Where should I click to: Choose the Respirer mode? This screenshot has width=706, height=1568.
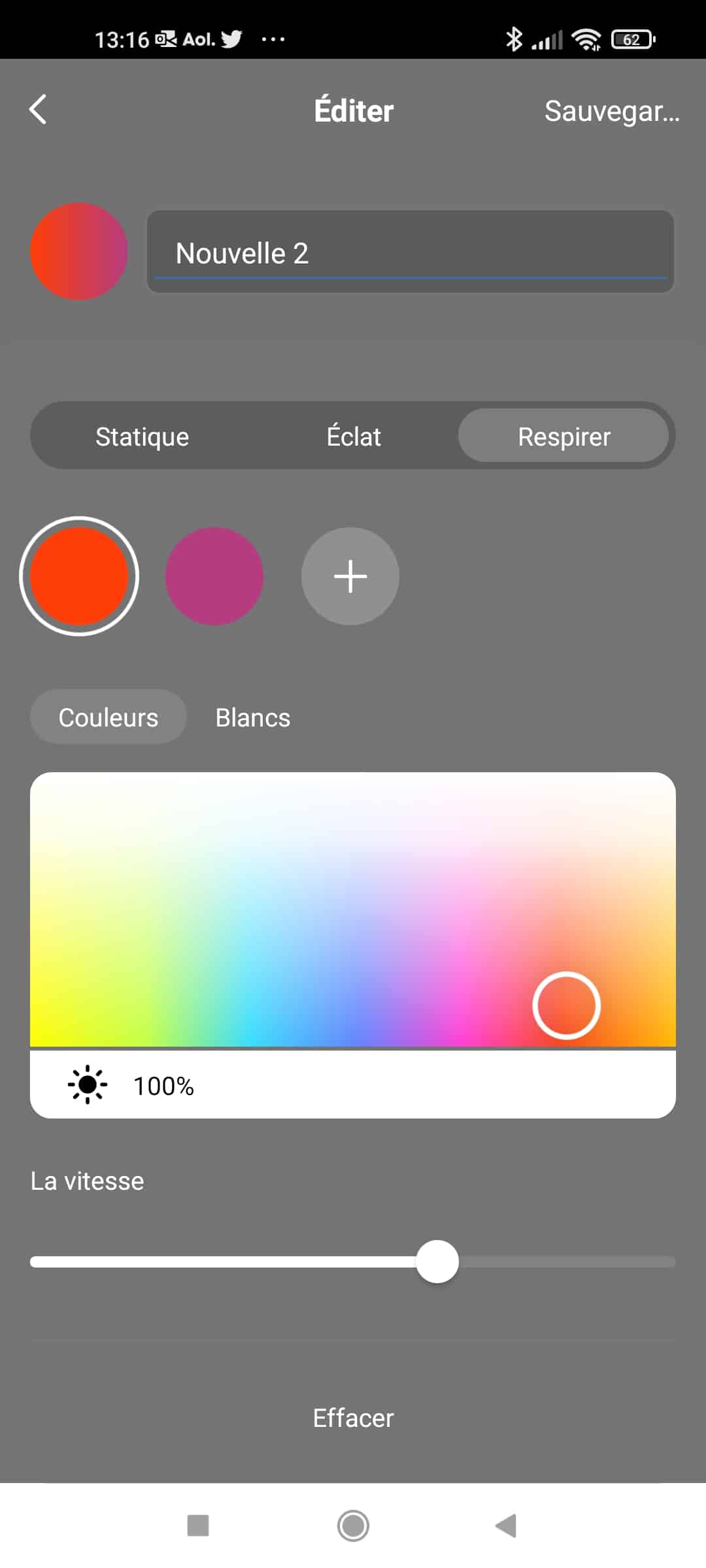tap(563, 436)
